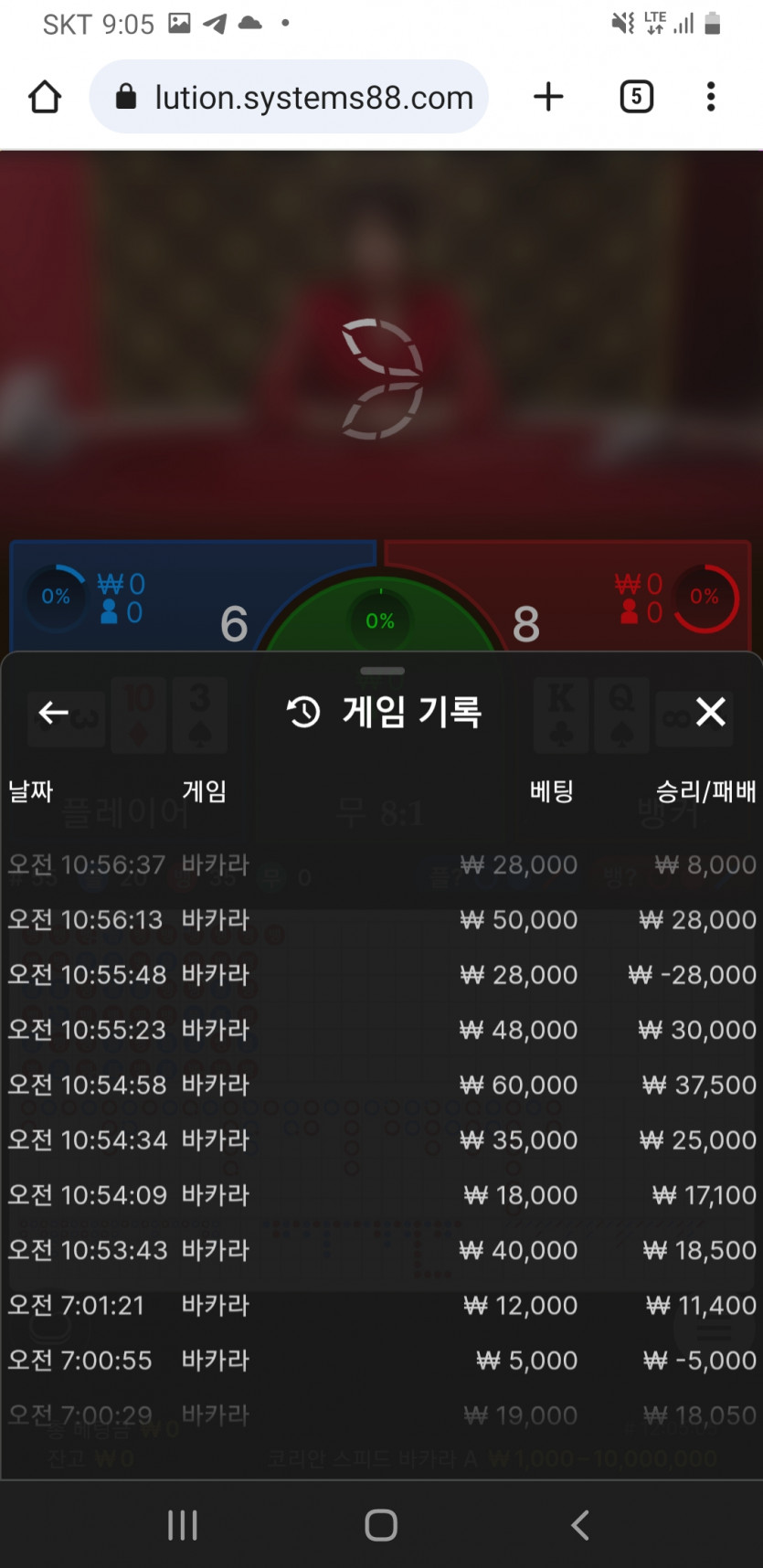763x1568 pixels.
Task: View details for the 오전 10:55:23 game
Action: pos(381,1030)
